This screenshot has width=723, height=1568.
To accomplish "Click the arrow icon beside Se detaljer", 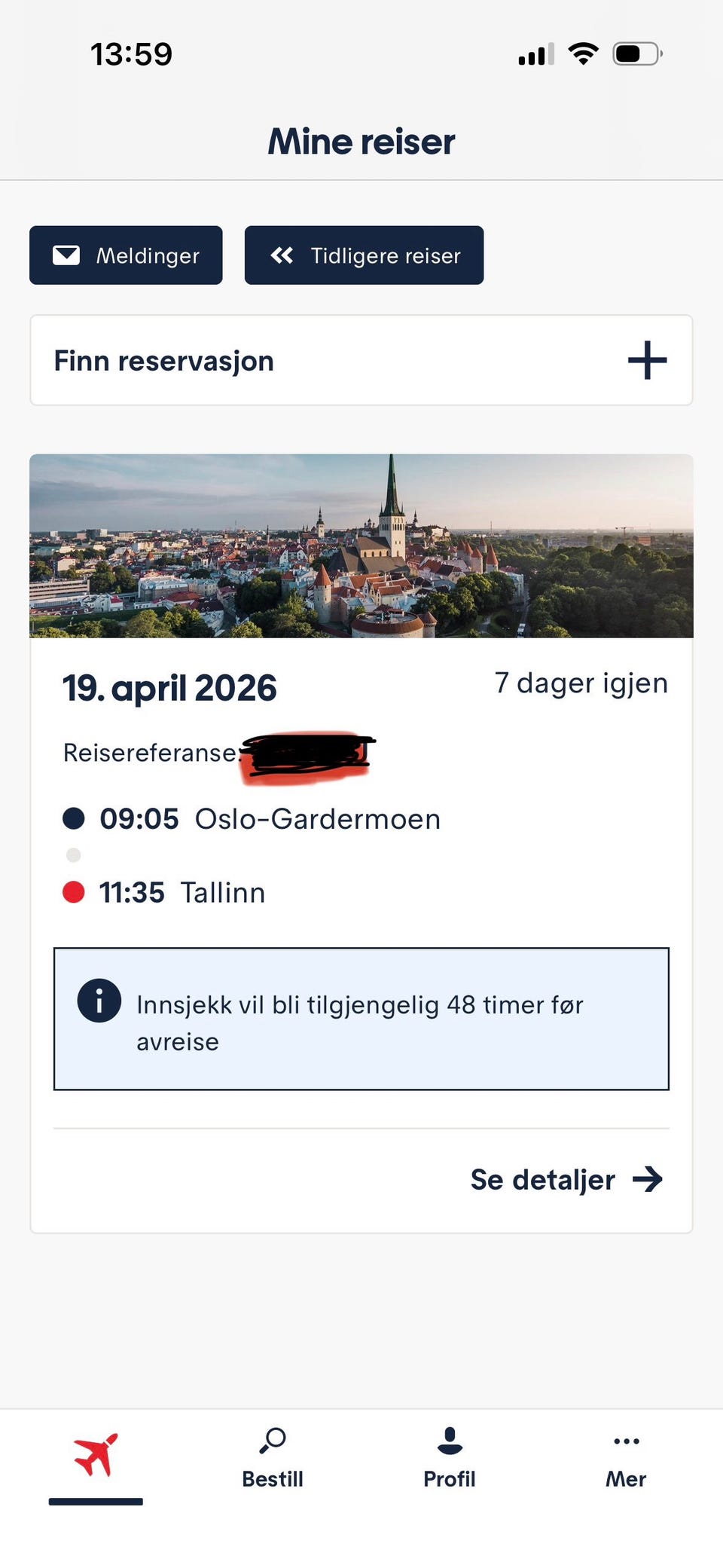I will (x=648, y=1179).
